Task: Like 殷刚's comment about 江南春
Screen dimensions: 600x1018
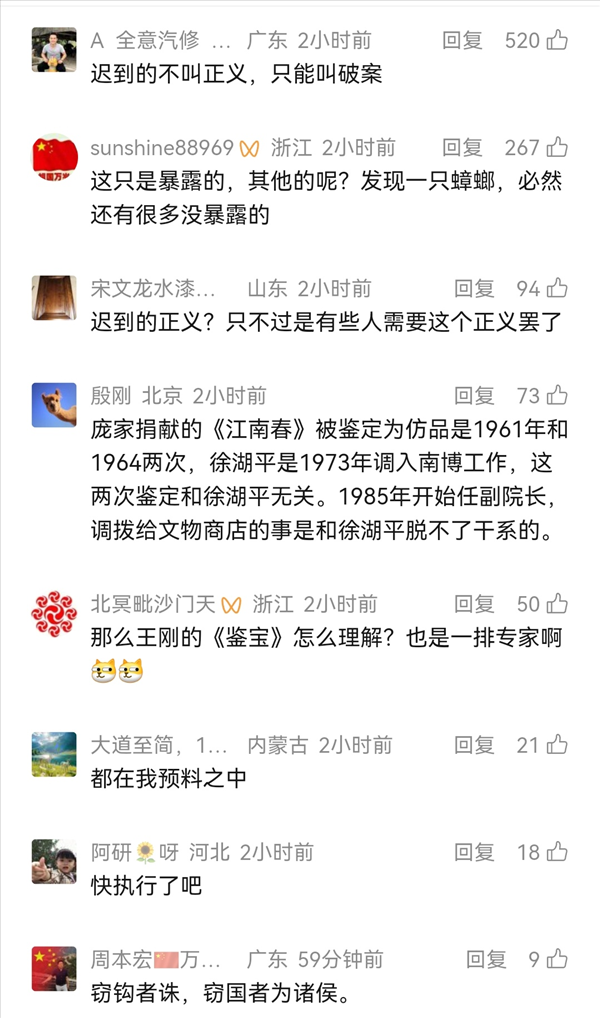Action: [x=557, y=395]
